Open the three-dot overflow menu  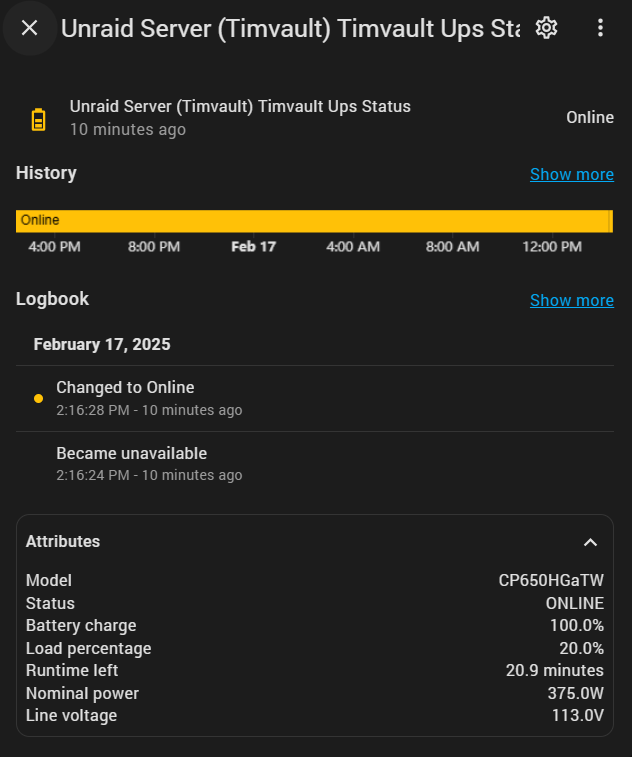(x=600, y=28)
